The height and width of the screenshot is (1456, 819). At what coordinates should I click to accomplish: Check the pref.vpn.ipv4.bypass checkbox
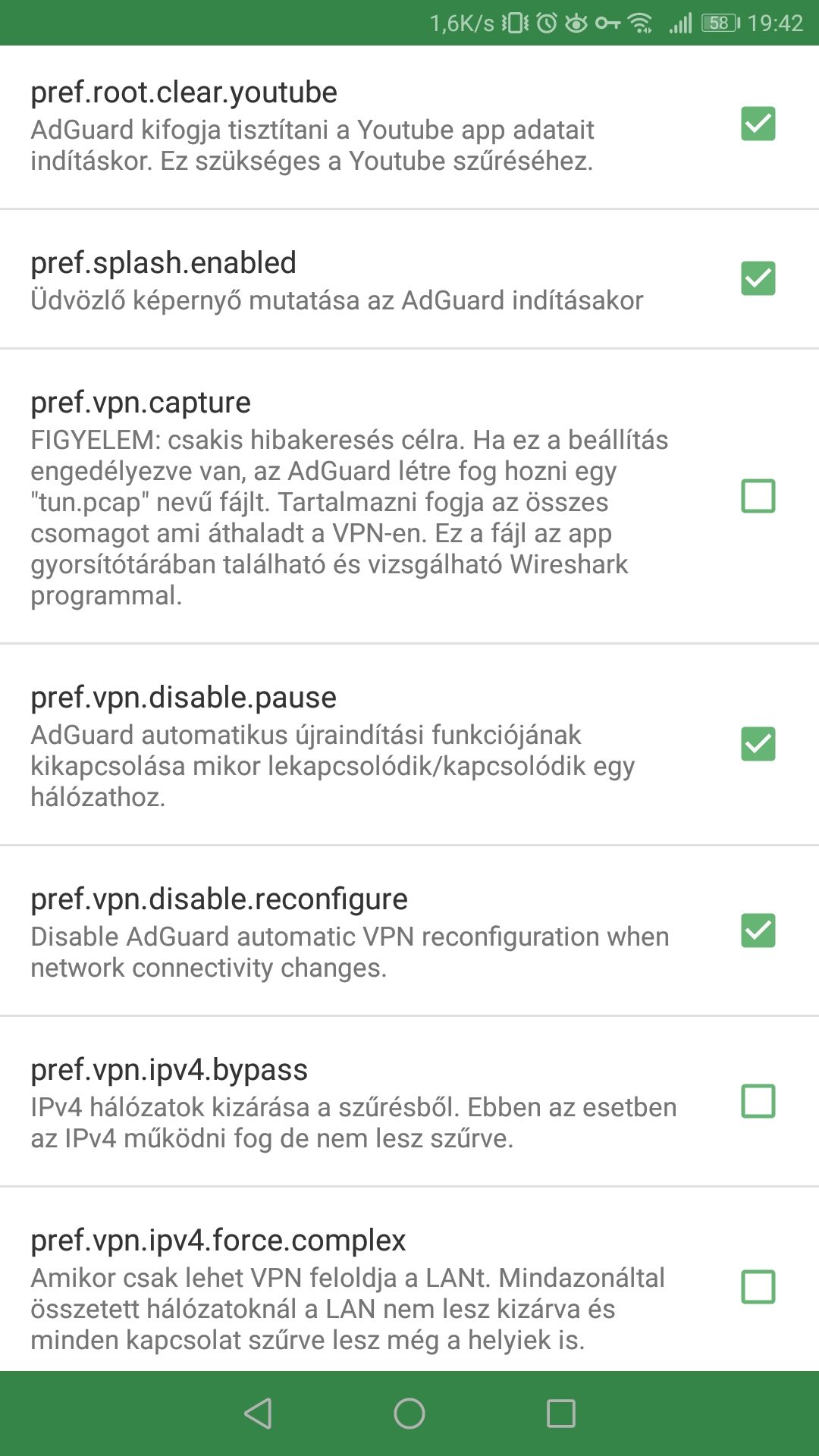[x=758, y=1101]
